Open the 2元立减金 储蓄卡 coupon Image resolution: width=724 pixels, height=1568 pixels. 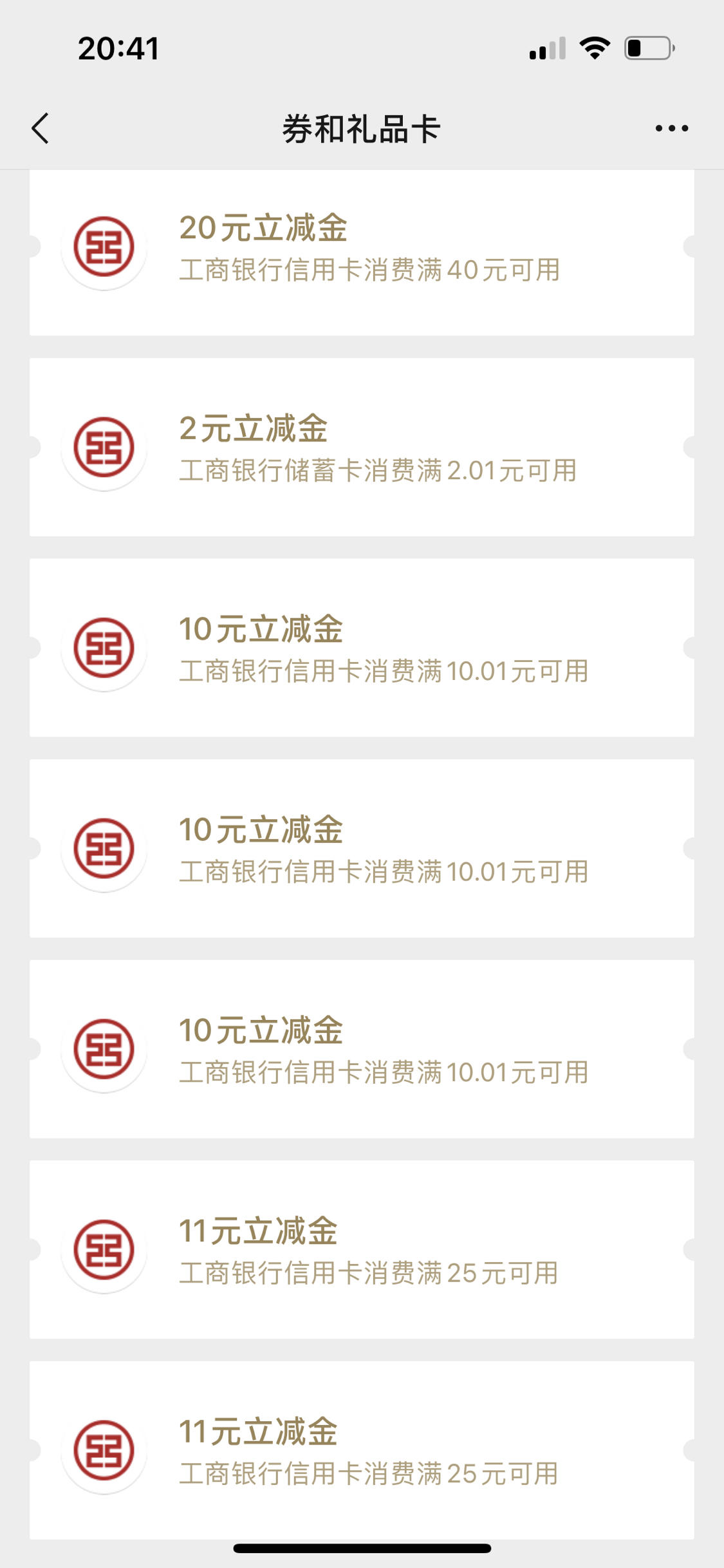pos(362,447)
